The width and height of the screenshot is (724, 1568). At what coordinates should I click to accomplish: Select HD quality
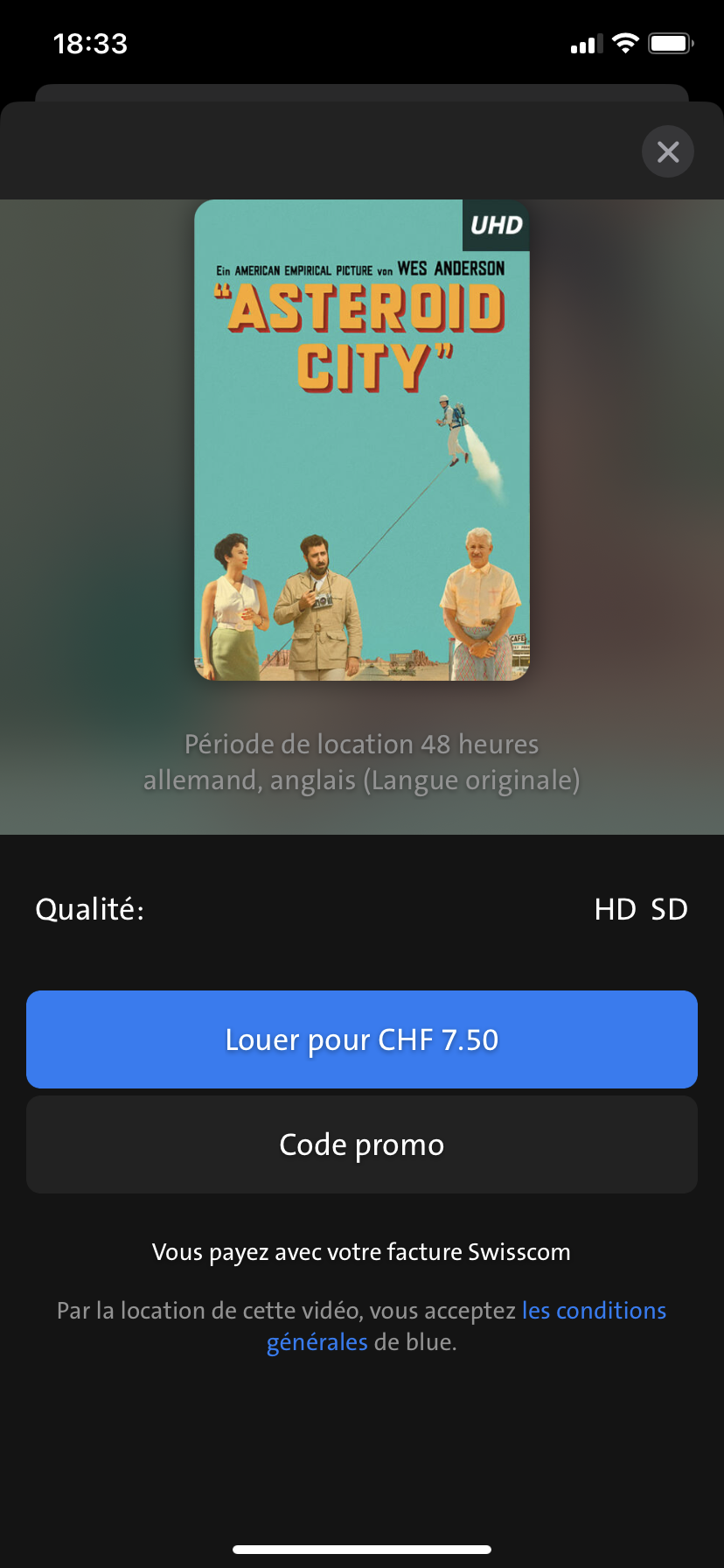(x=615, y=909)
